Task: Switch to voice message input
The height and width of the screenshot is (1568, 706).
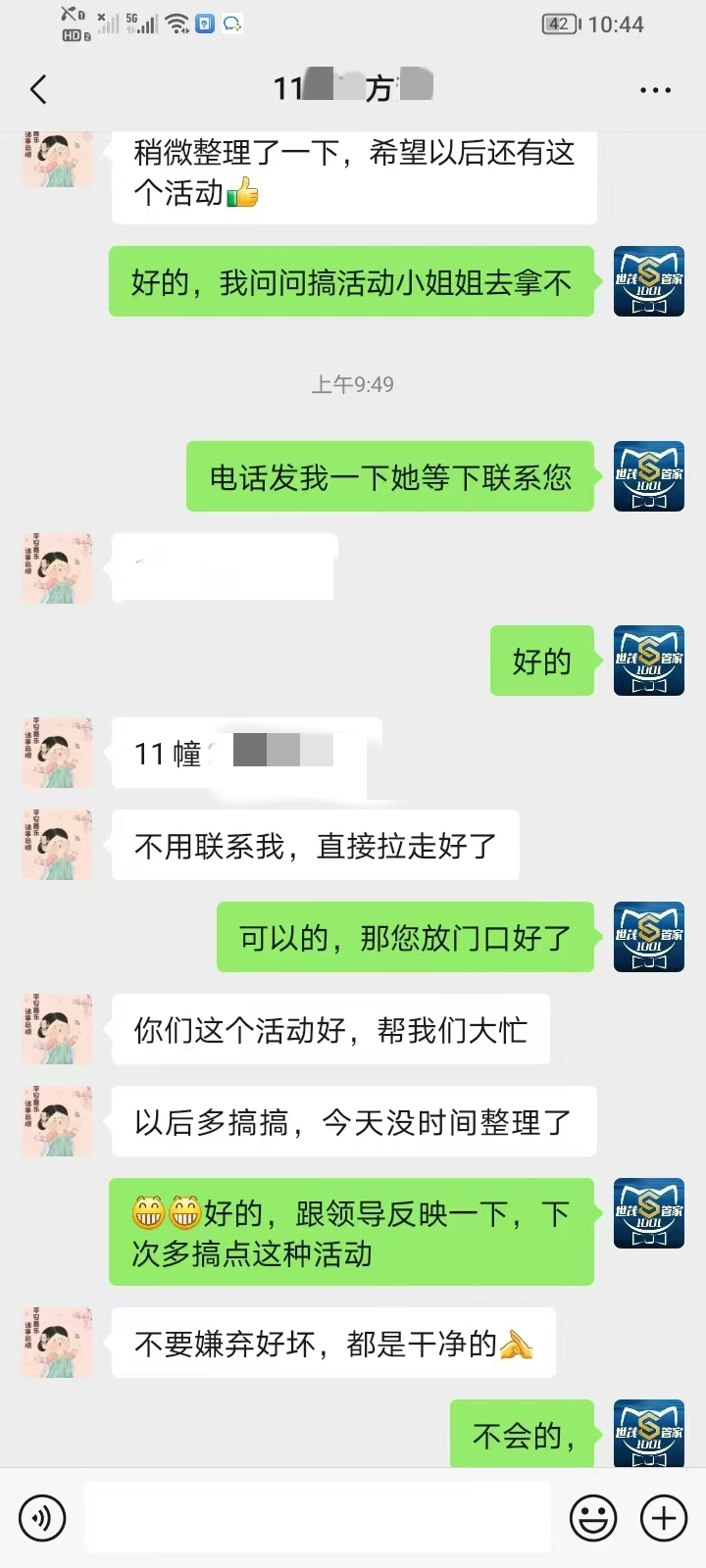Action: pos(42,1518)
